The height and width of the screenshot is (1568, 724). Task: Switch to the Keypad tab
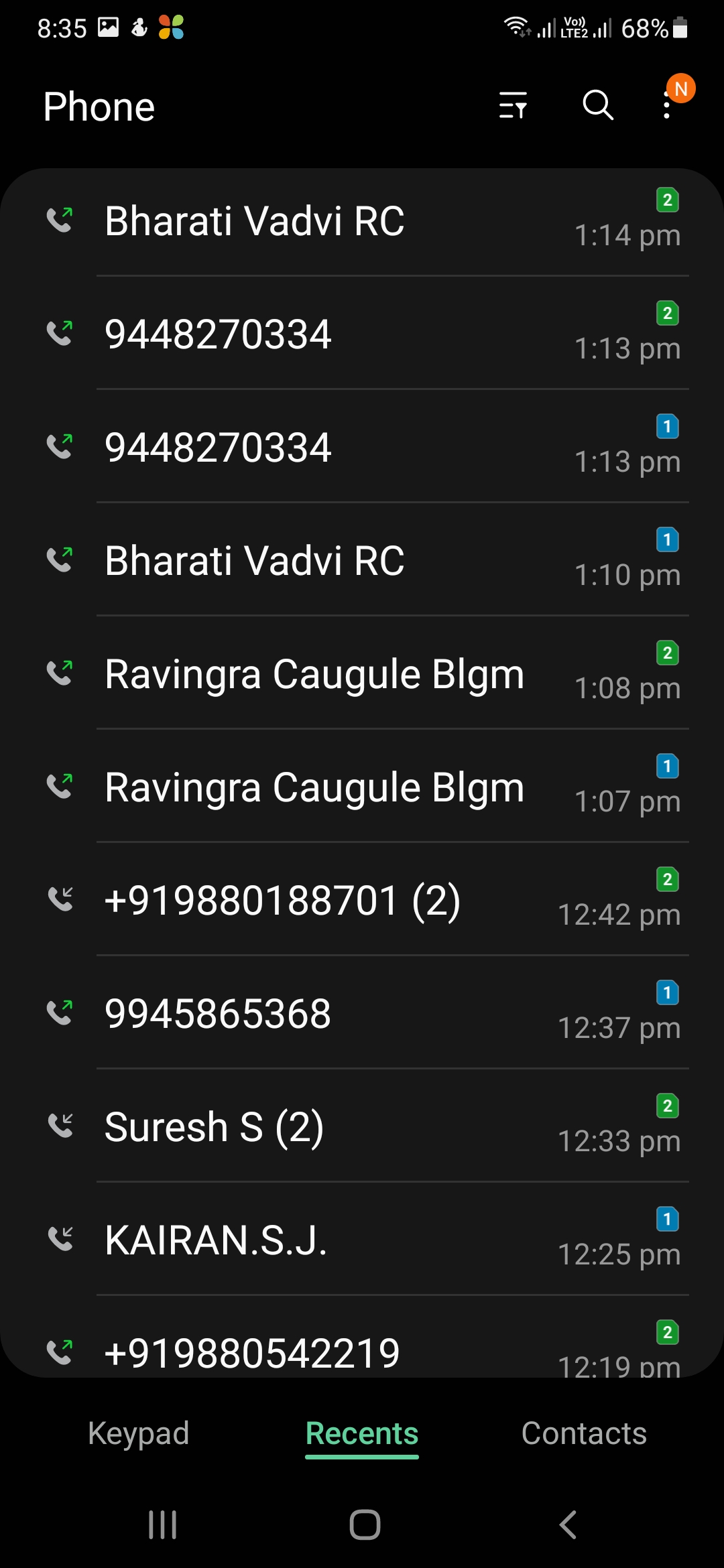tap(139, 1434)
